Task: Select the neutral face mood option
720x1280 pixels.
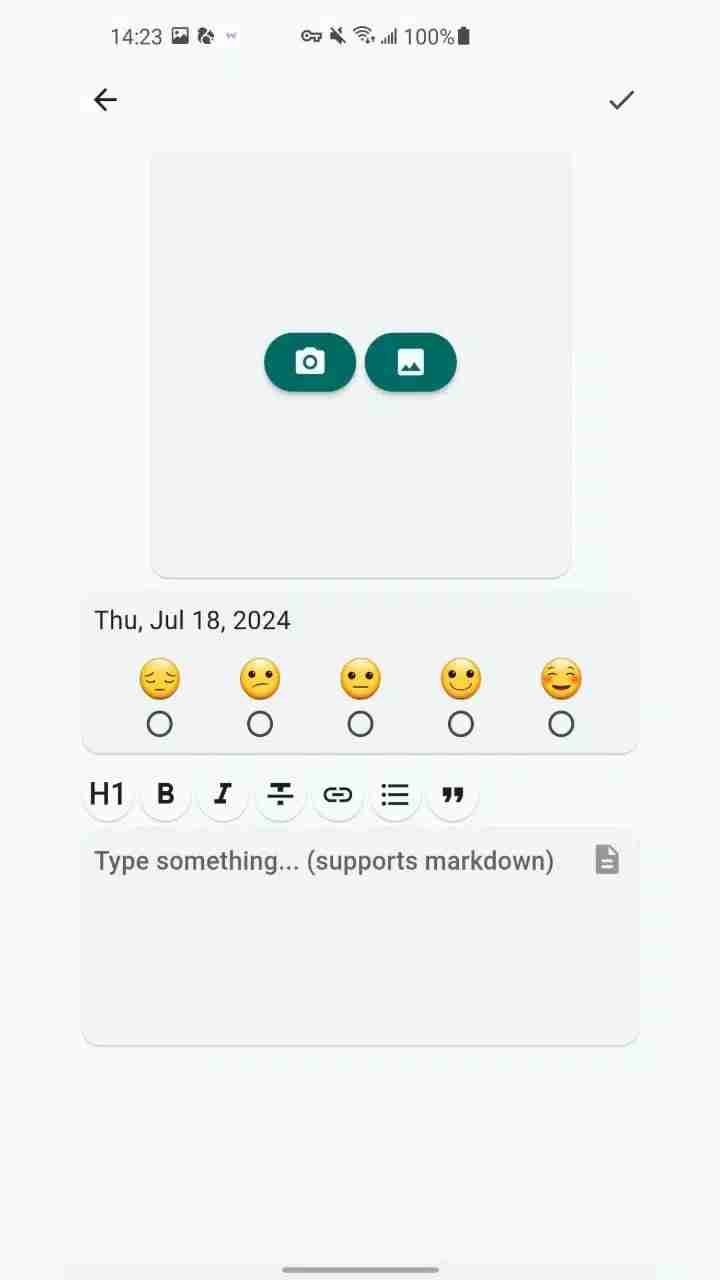Action: (x=360, y=723)
